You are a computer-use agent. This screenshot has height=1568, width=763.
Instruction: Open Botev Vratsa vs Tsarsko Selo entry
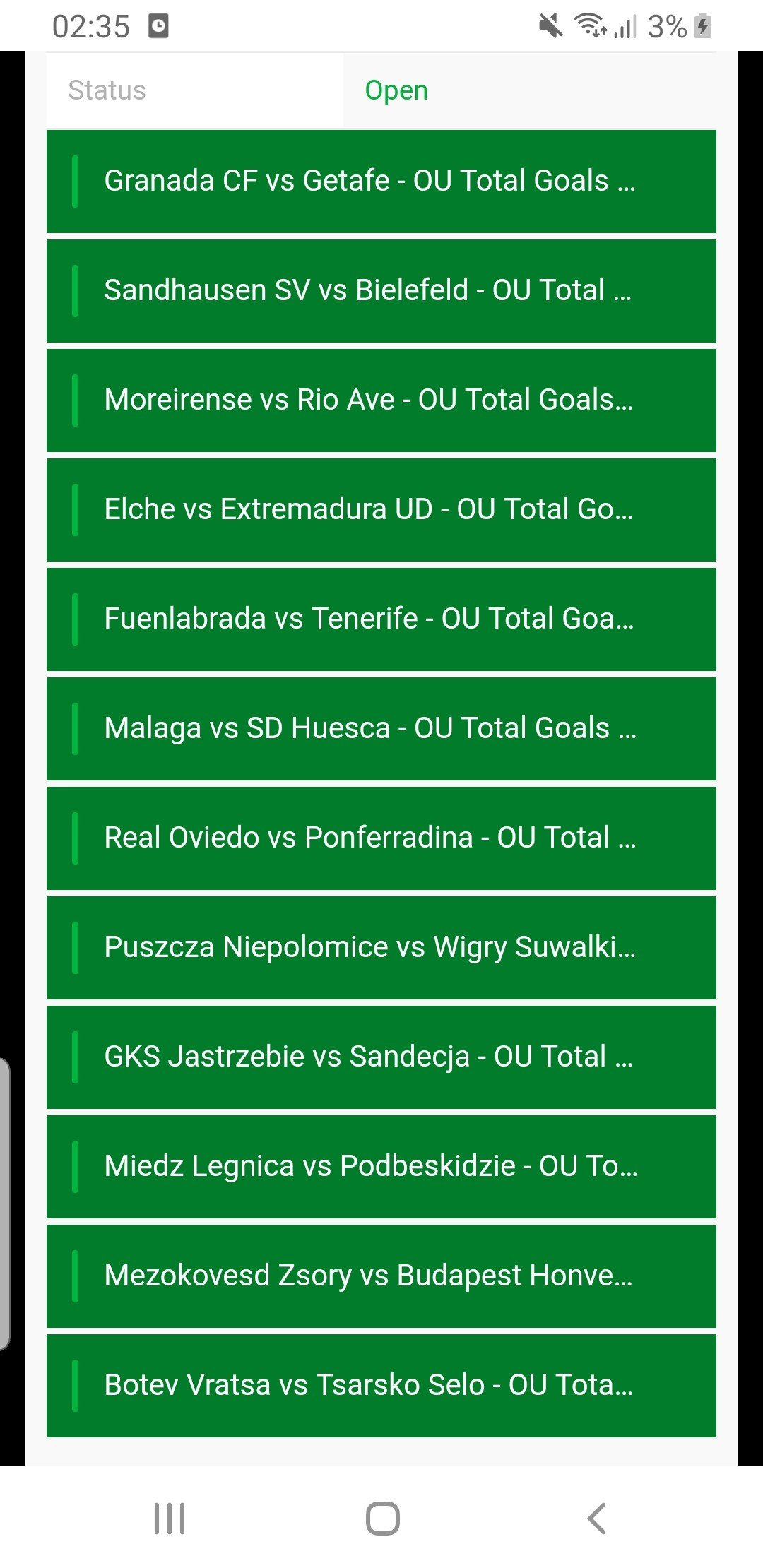point(381,1386)
